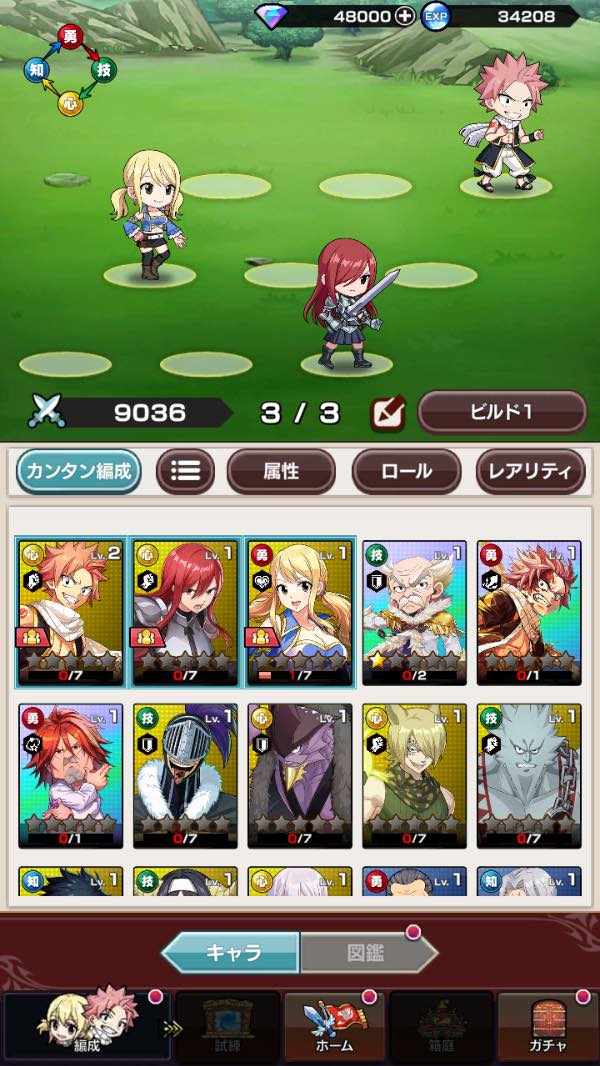Screen dimensions: 600x1066
Task: Switch to the 図鑑 tab
Action: point(366,953)
